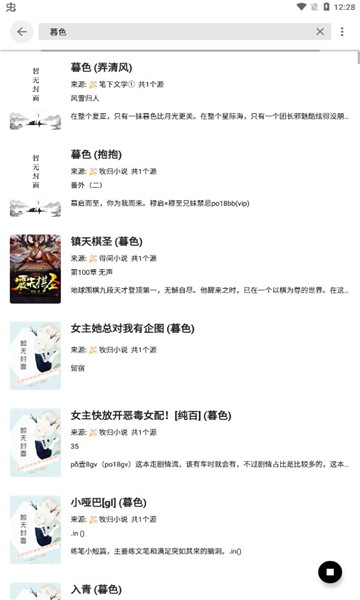The height and width of the screenshot is (600, 360).
Task: Open 女主她总对我有企图 (暮色)
Action: tap(180, 355)
